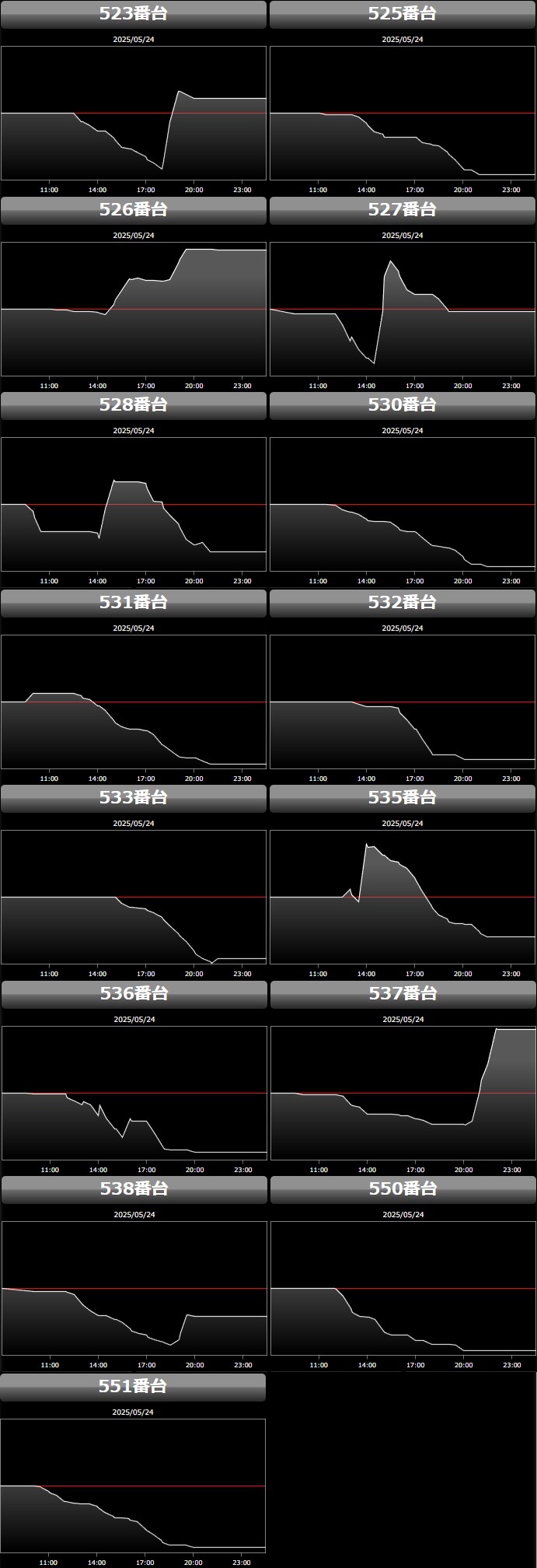This screenshot has width=537, height=1568.
Task: Open machine 523番台 details
Action: (x=134, y=14)
